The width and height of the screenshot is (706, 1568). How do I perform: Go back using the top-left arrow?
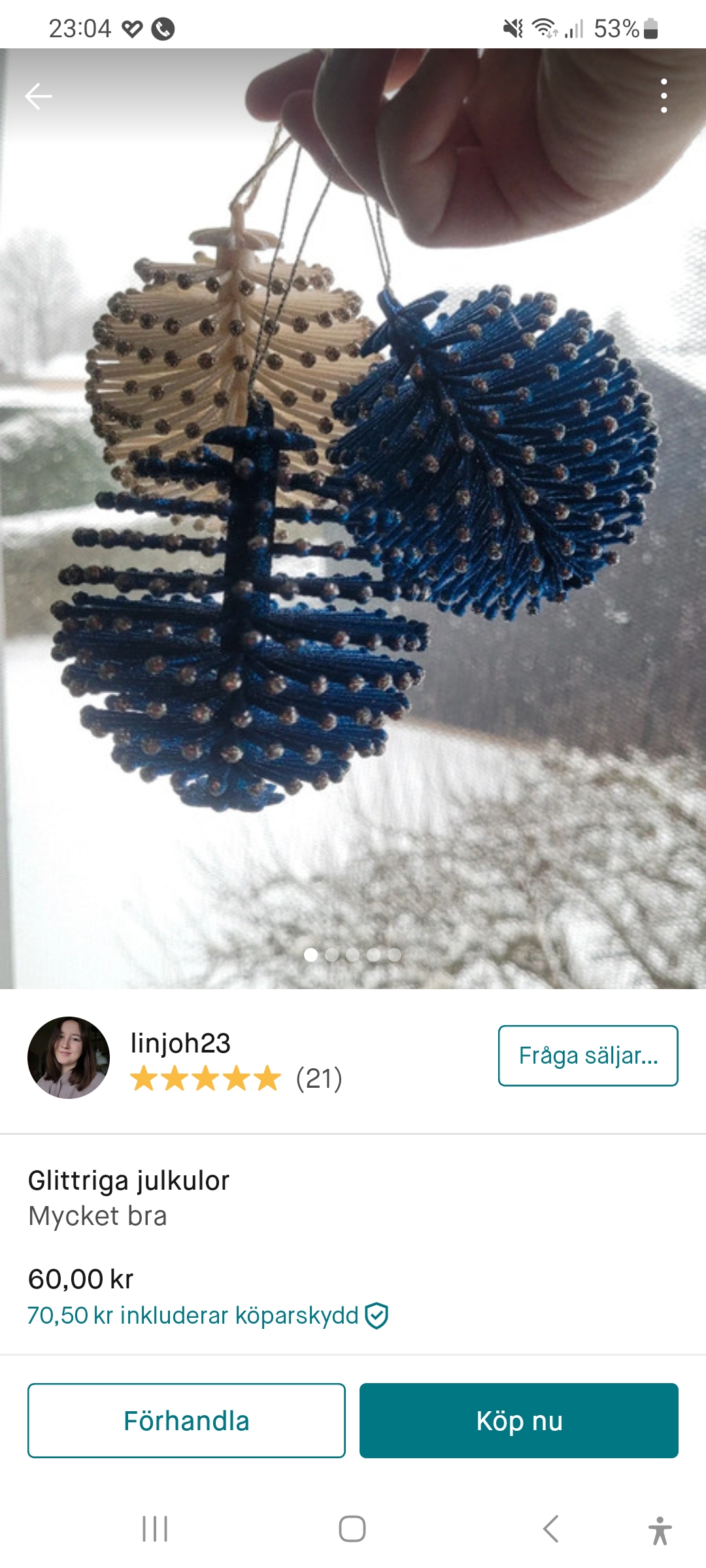[39, 96]
